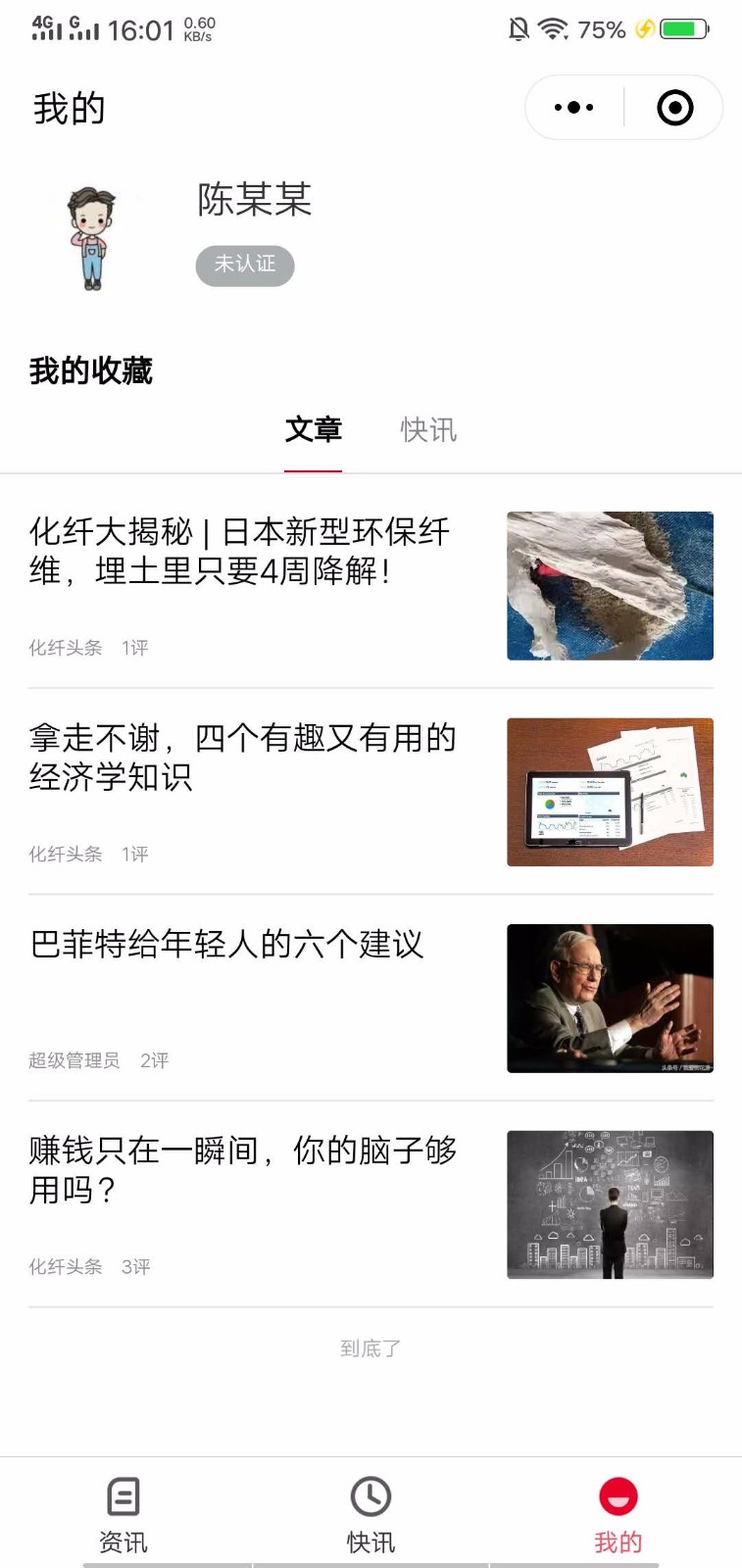Select the 文章 favorites tab

314,430
